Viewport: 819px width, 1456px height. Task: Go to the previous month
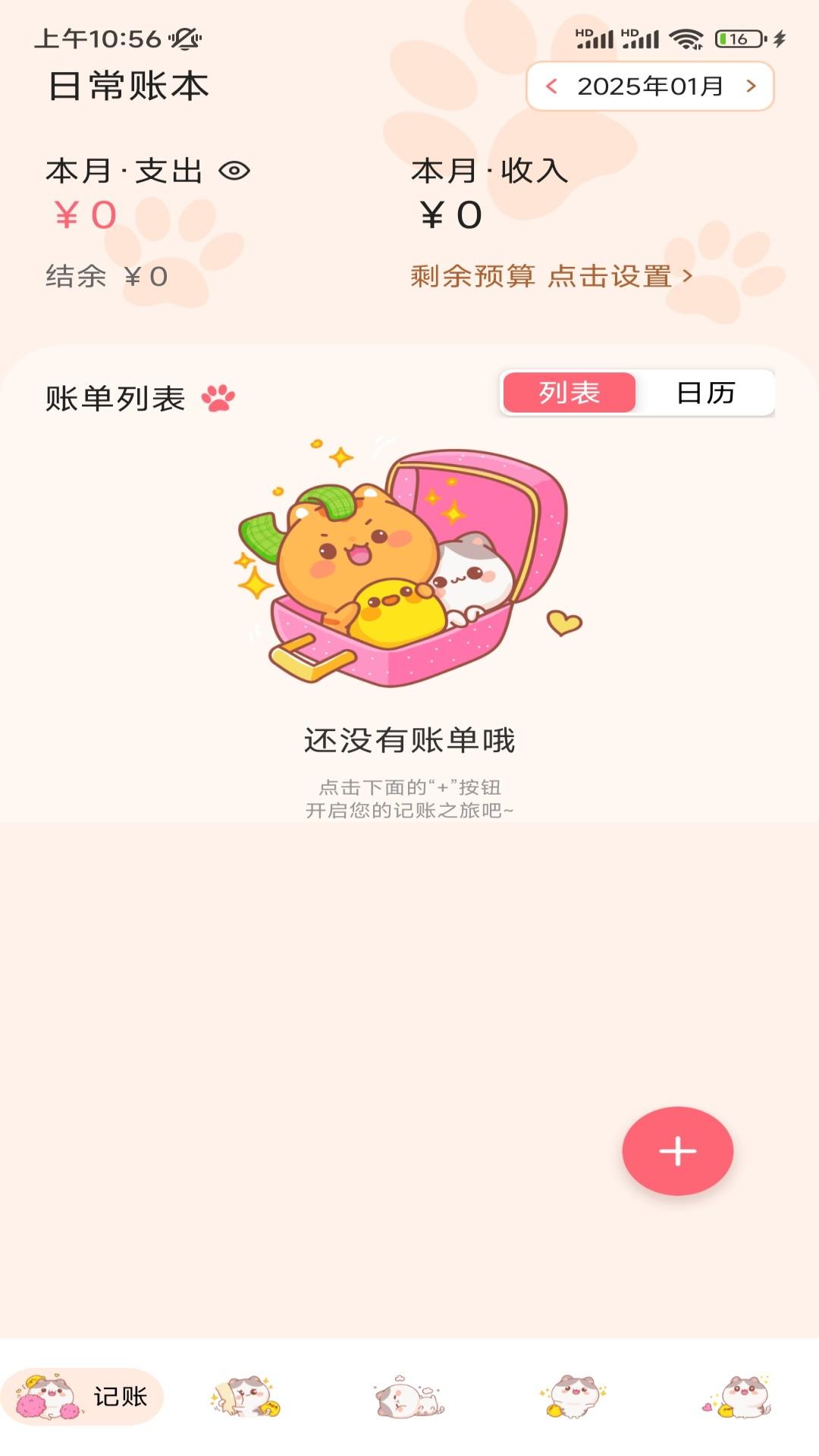pyautogui.click(x=551, y=86)
